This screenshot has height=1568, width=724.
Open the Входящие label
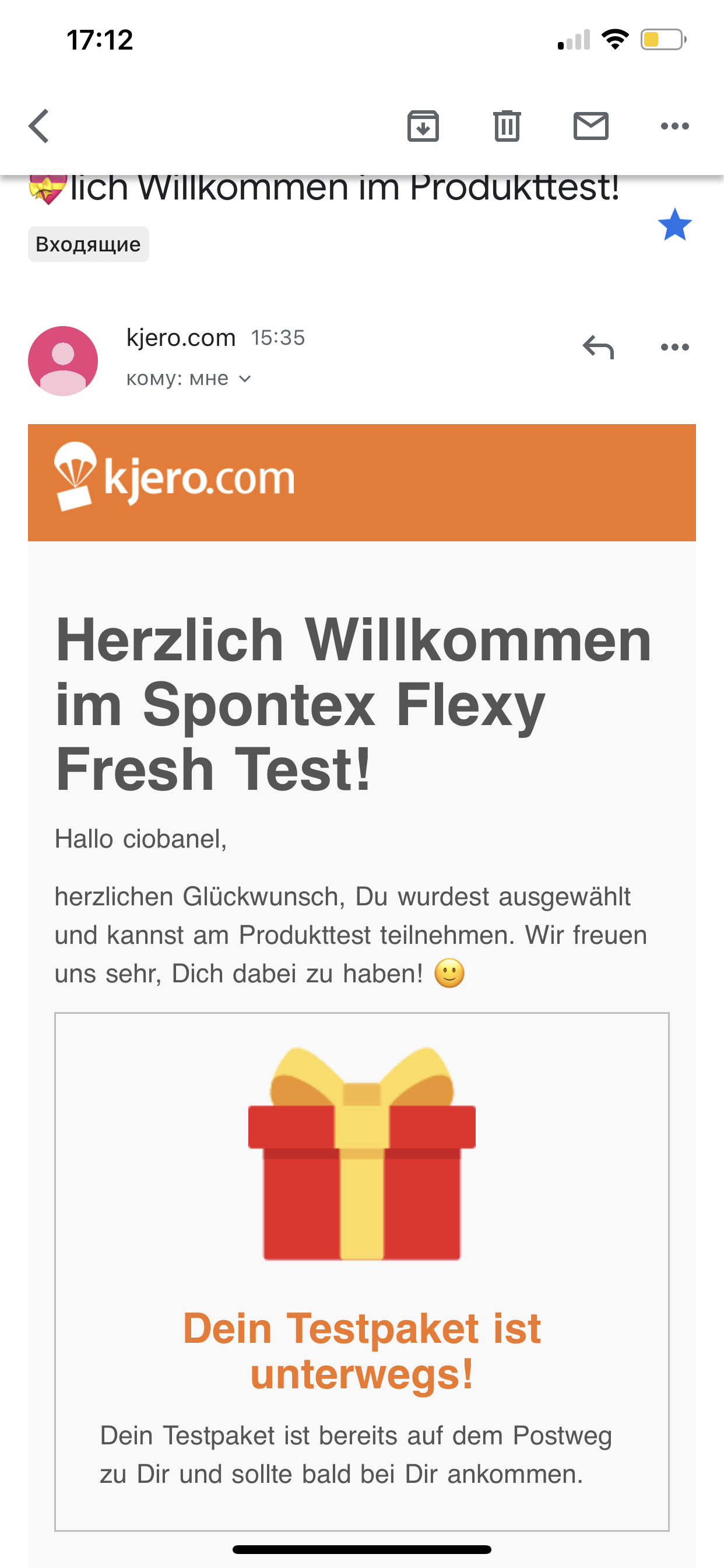(x=88, y=244)
